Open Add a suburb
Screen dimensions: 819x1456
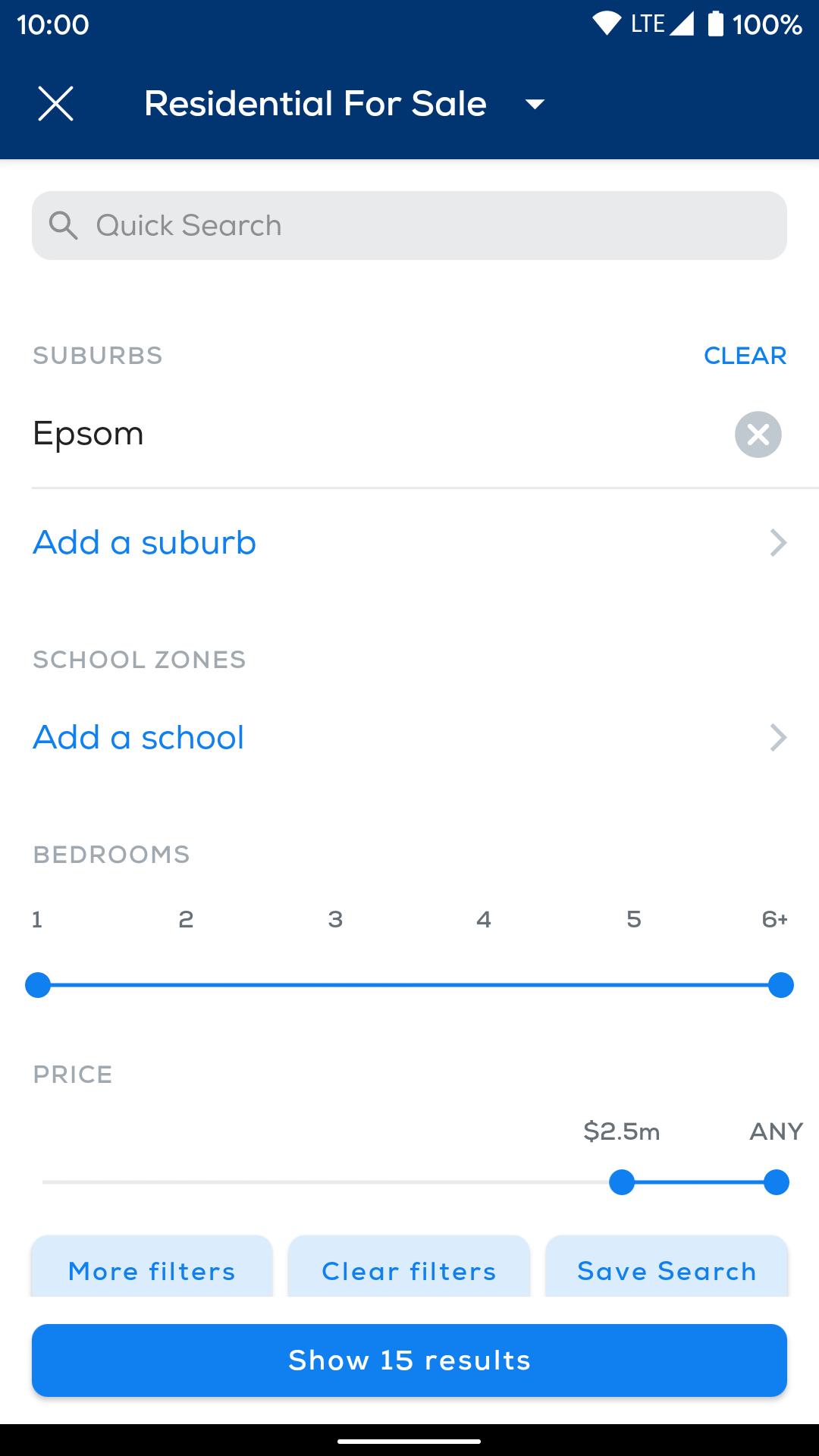[x=409, y=543]
